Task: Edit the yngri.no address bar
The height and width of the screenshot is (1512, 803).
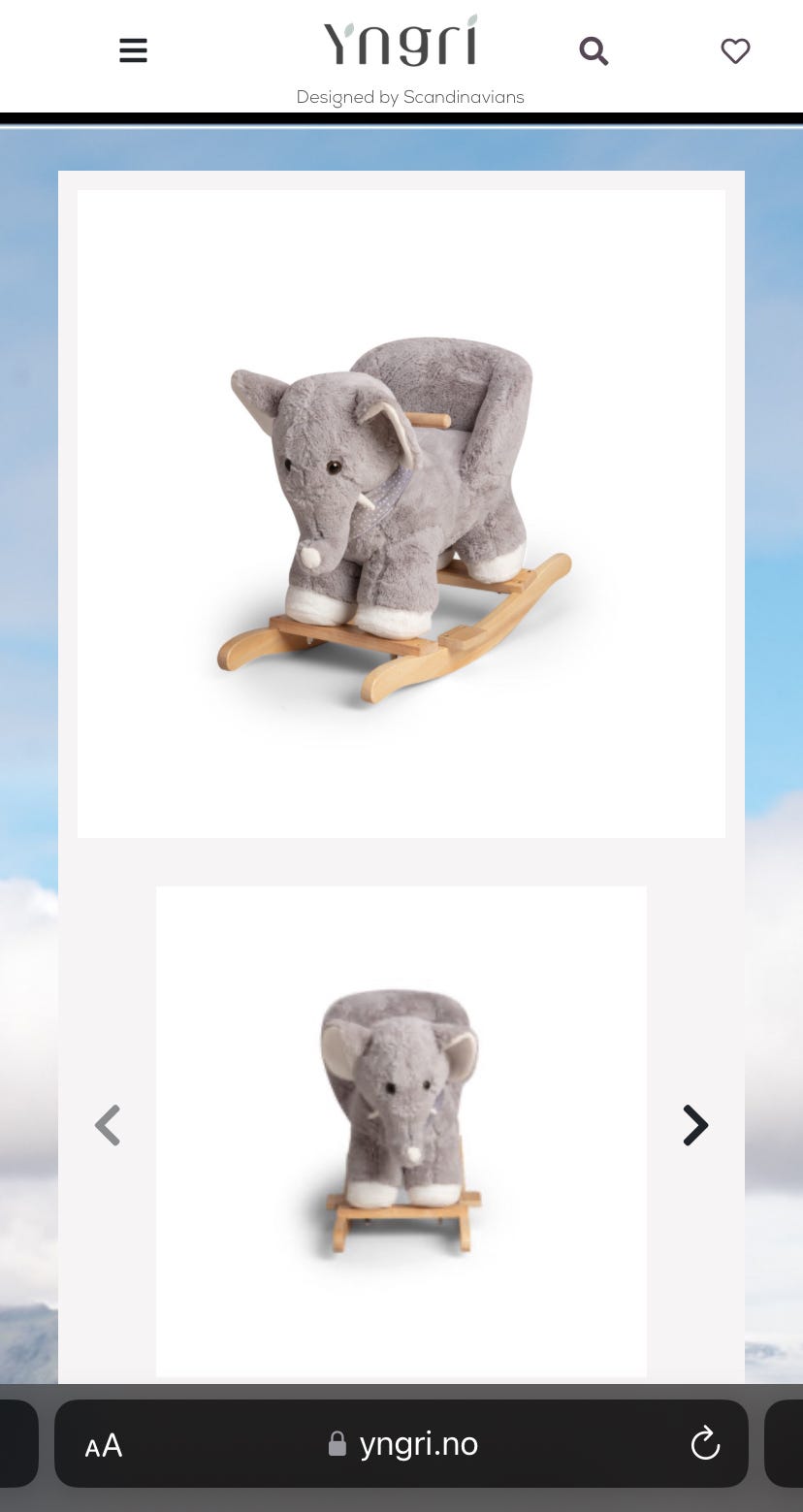Action: click(401, 1443)
